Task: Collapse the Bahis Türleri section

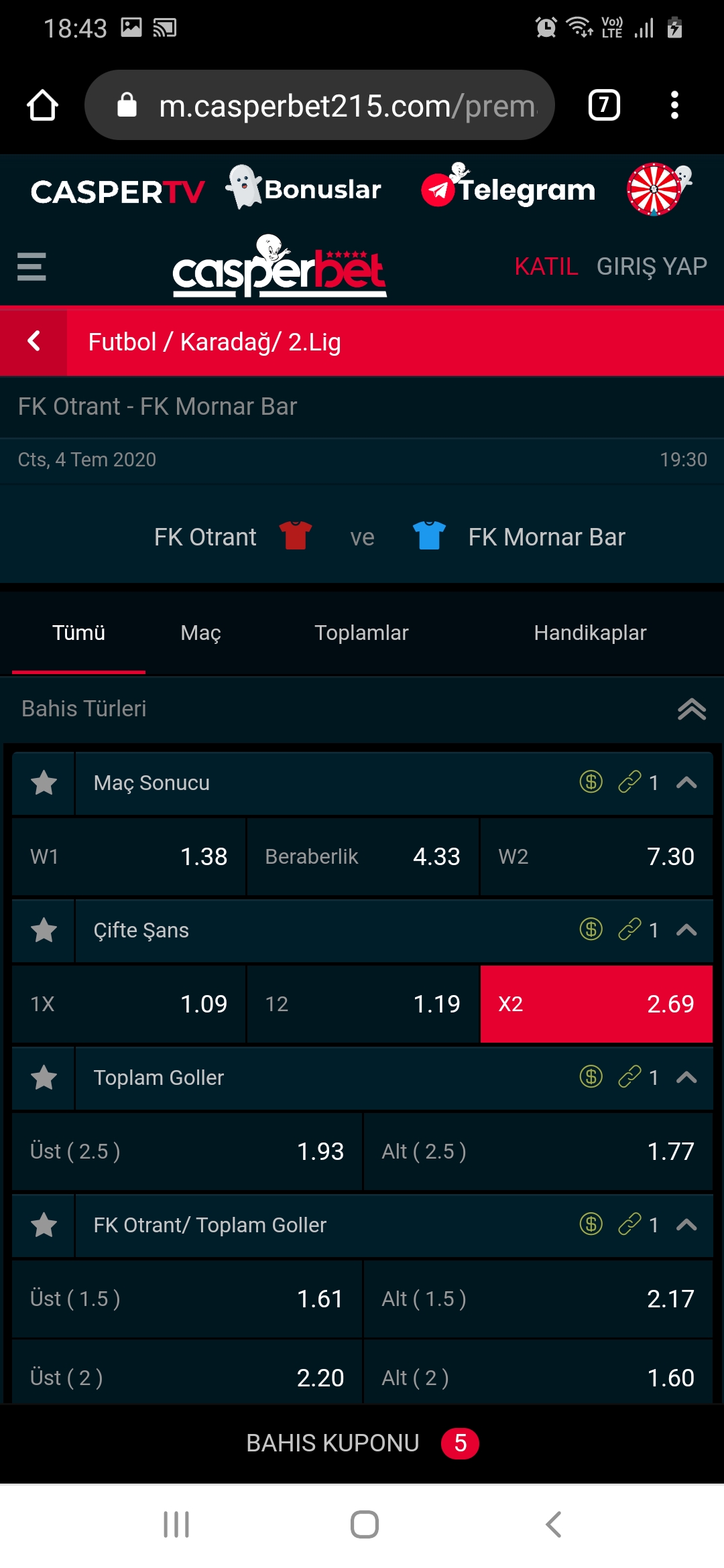Action: coord(692,709)
